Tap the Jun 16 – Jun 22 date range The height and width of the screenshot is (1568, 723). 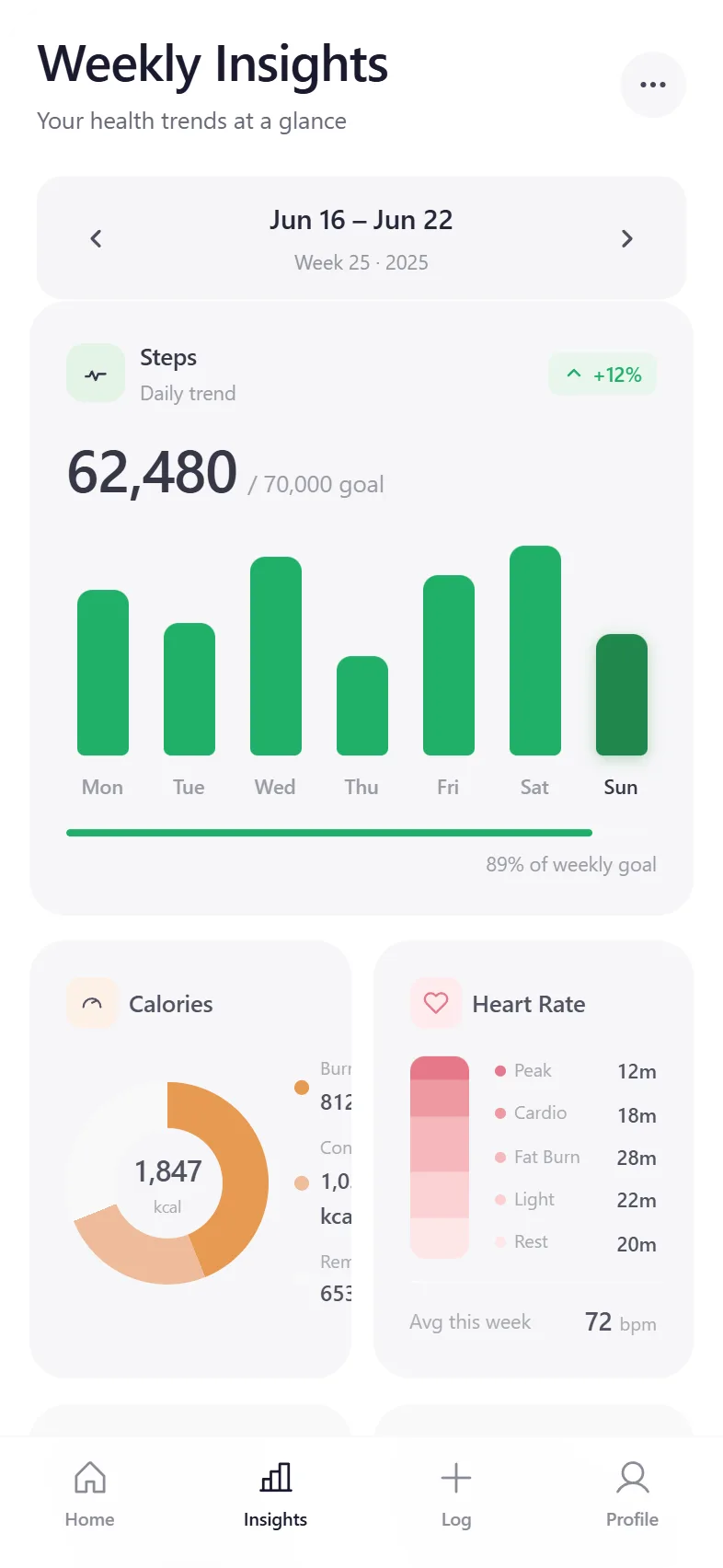click(361, 220)
